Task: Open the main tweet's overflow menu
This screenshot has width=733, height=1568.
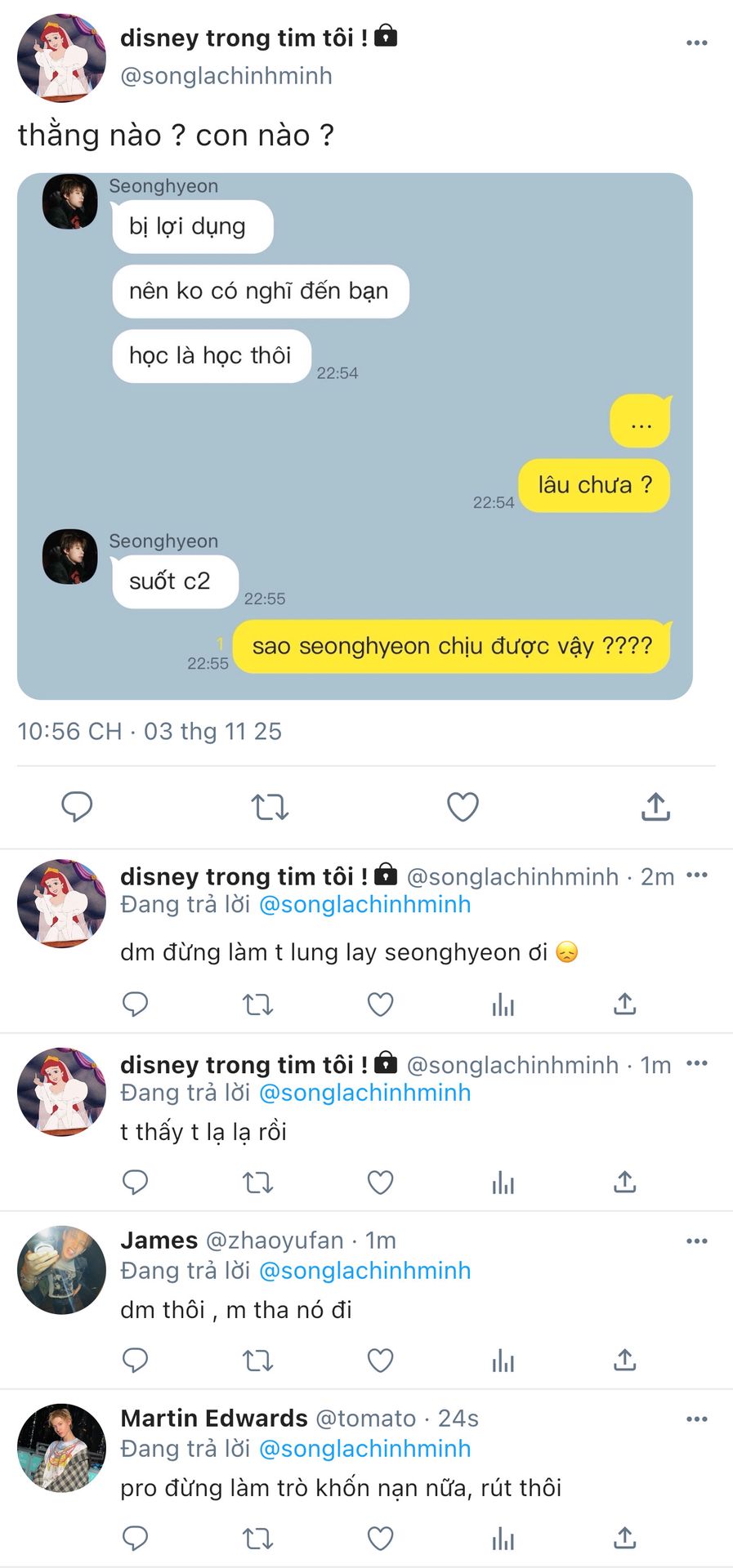Action: (x=696, y=42)
